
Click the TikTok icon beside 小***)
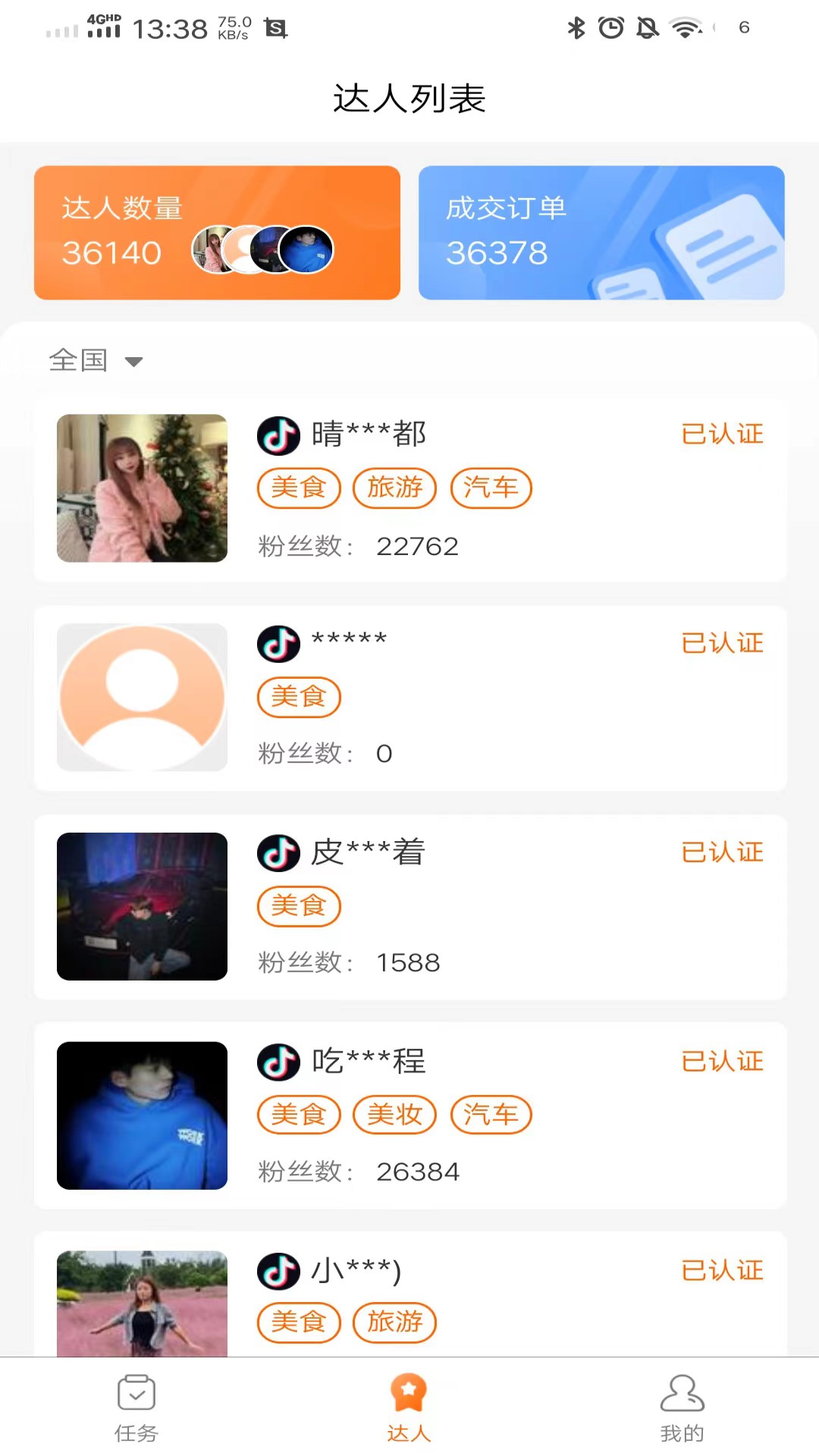point(278,1270)
